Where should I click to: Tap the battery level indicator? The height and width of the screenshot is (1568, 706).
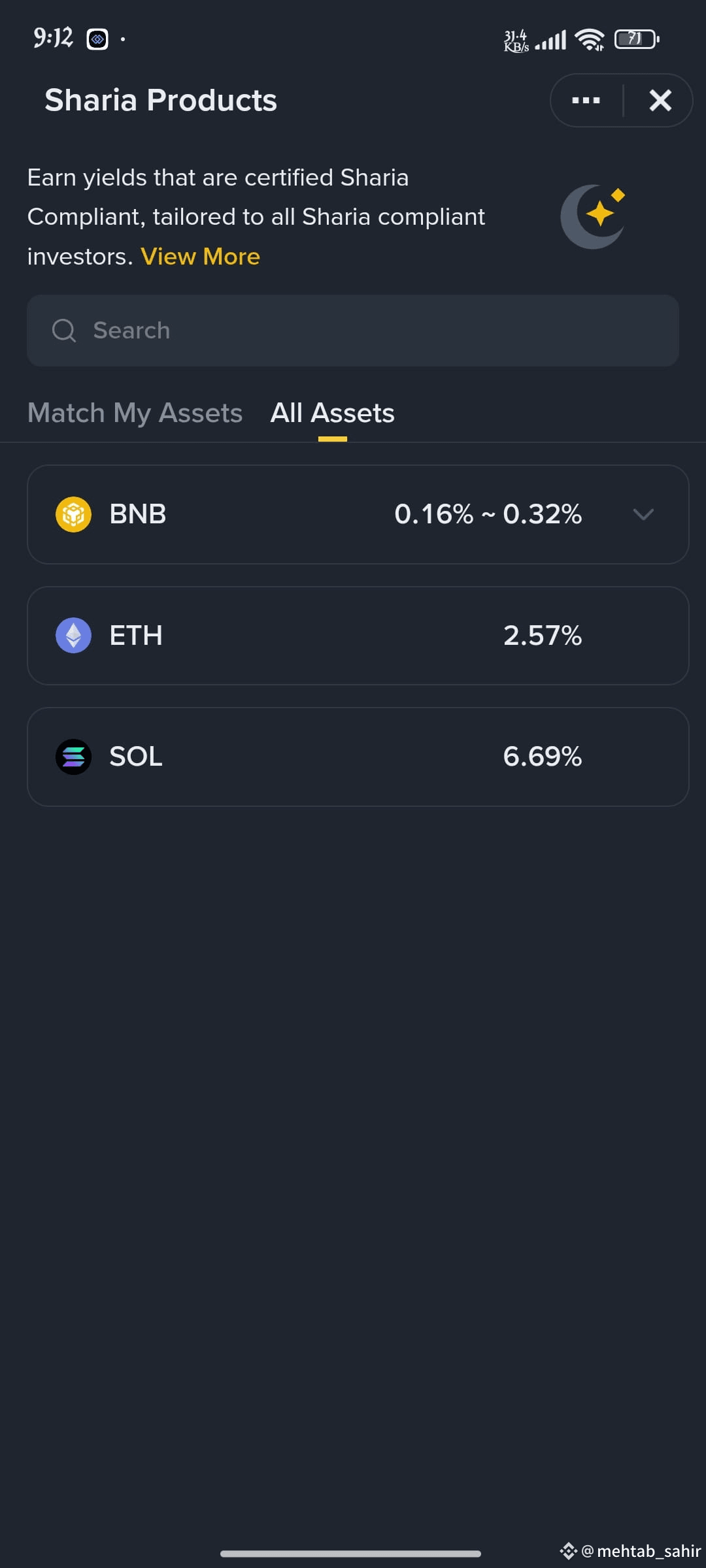635,38
